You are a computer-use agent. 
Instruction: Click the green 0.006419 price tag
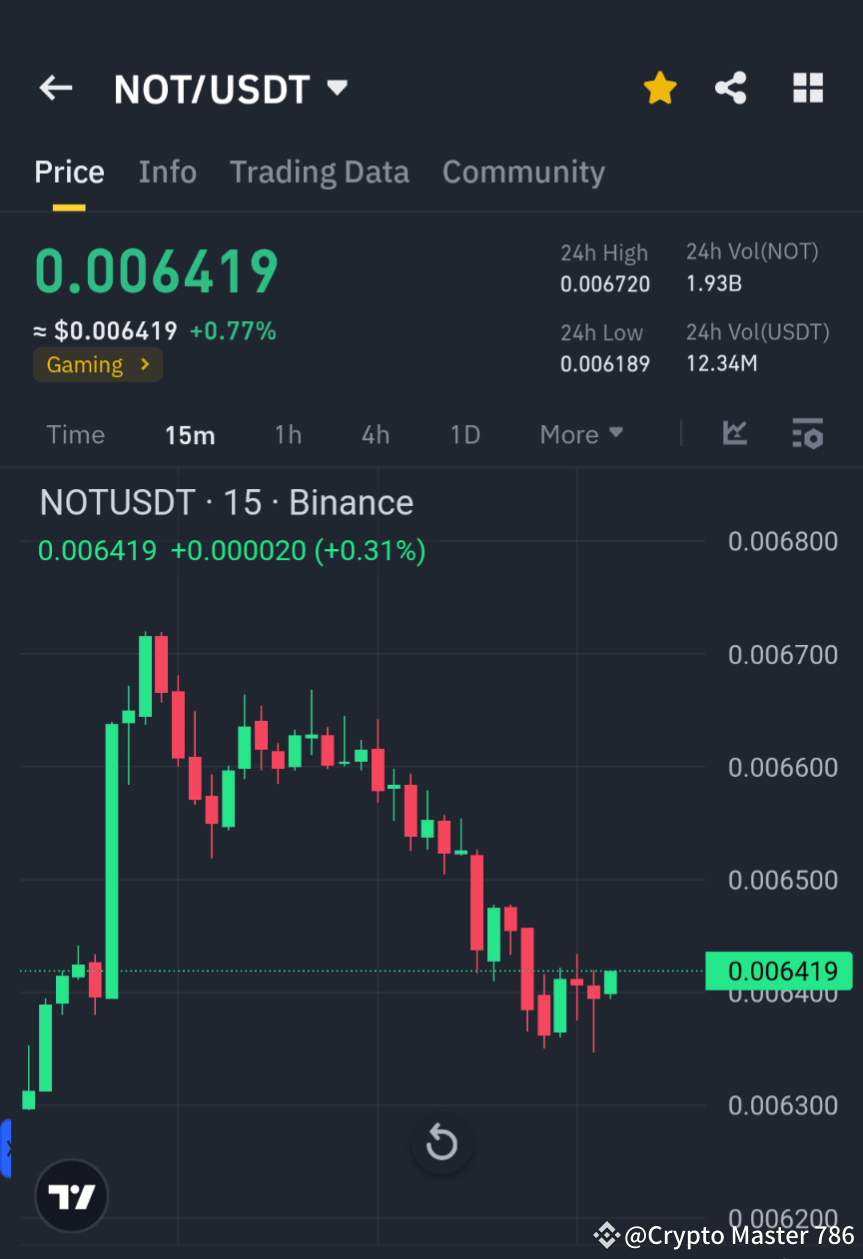(x=779, y=971)
